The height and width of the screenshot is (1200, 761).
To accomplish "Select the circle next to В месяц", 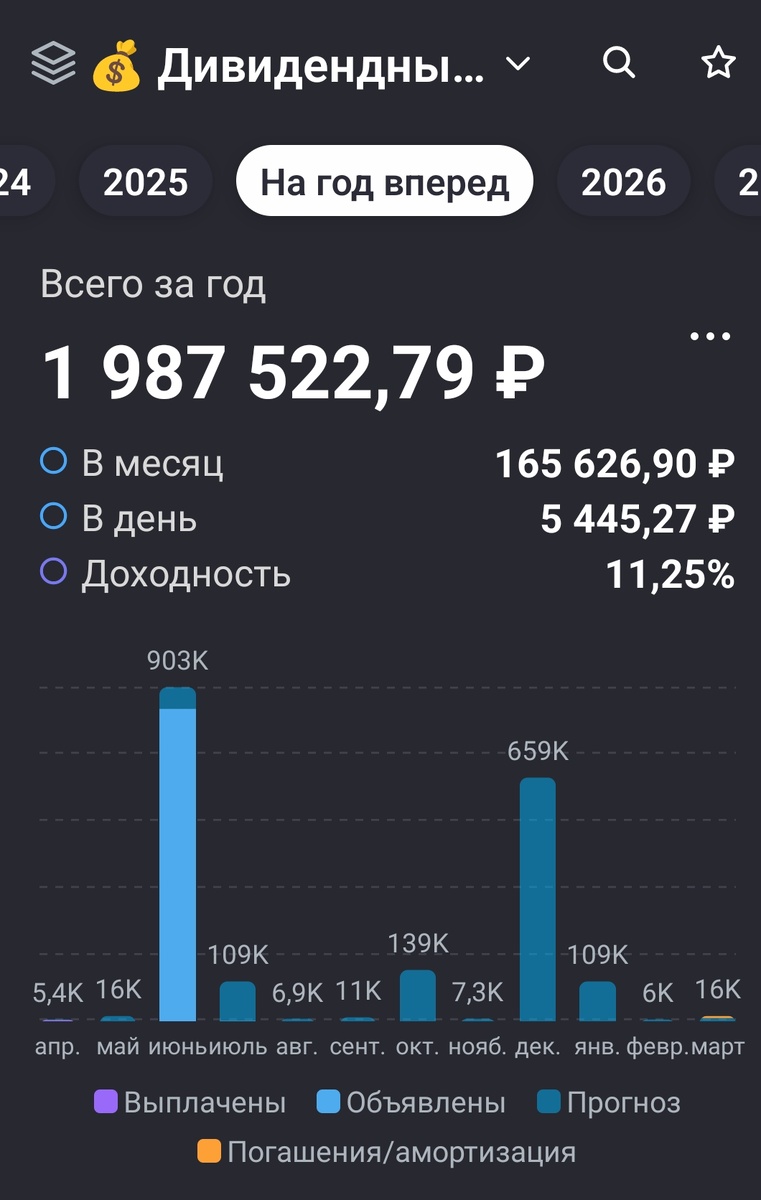I will coord(55,461).
